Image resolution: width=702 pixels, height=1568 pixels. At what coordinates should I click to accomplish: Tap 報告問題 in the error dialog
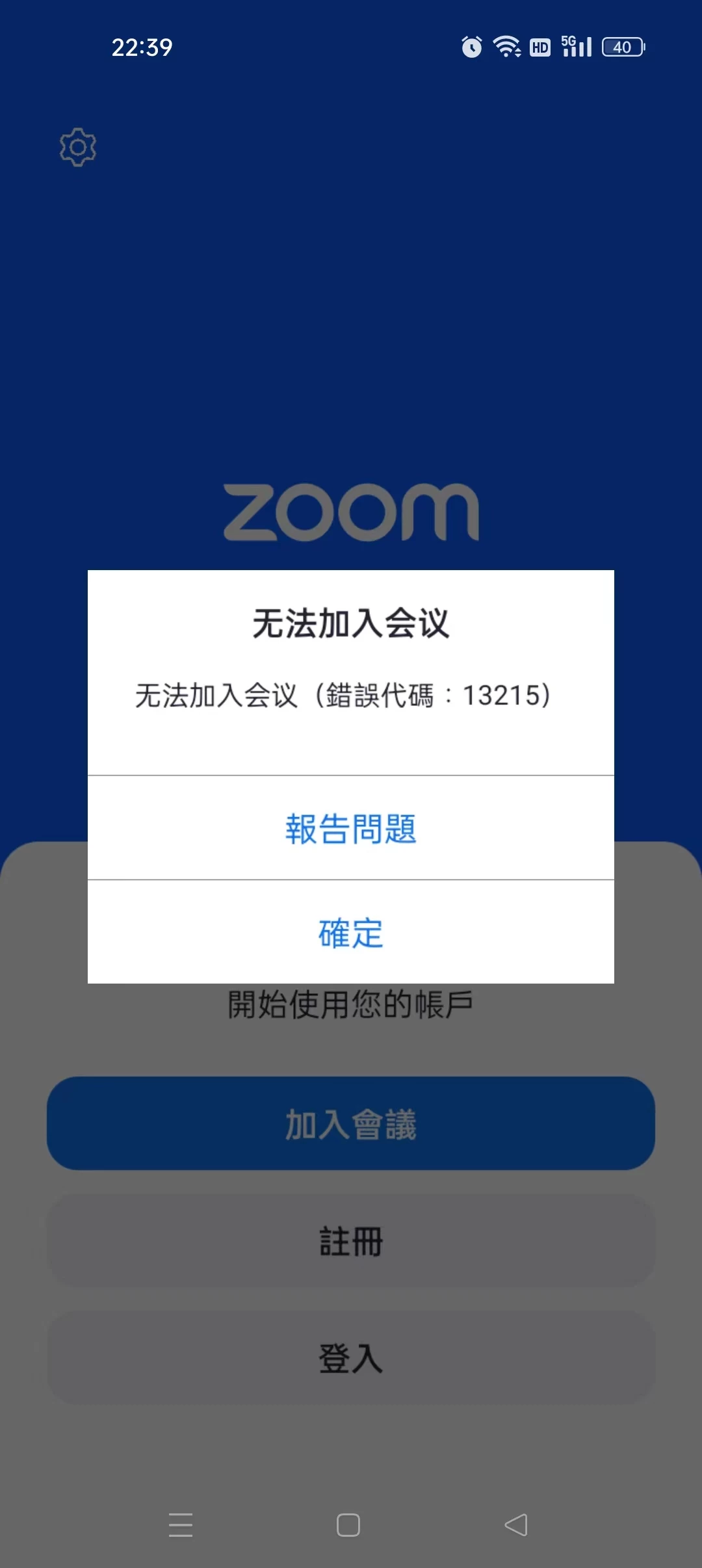tap(351, 828)
